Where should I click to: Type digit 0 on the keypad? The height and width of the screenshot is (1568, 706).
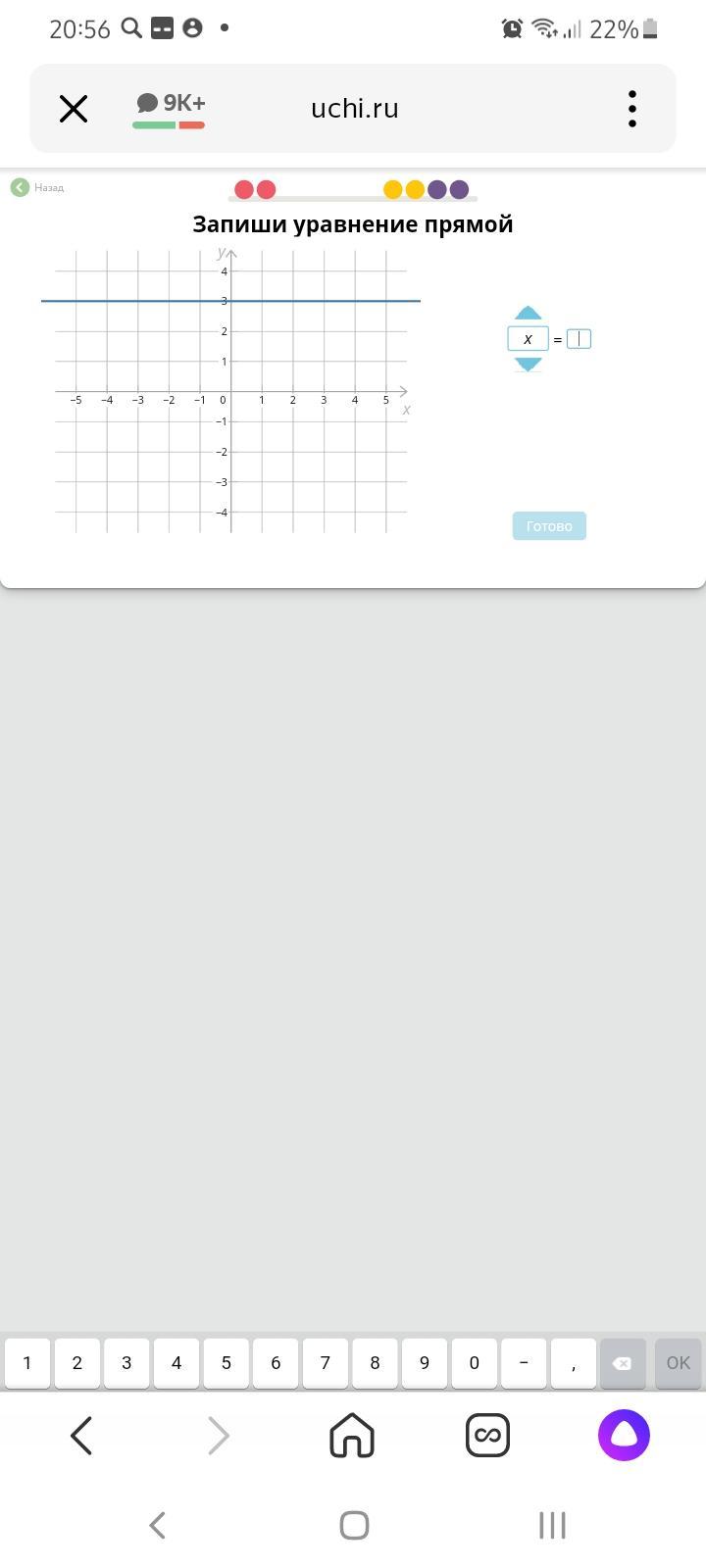coord(475,1363)
